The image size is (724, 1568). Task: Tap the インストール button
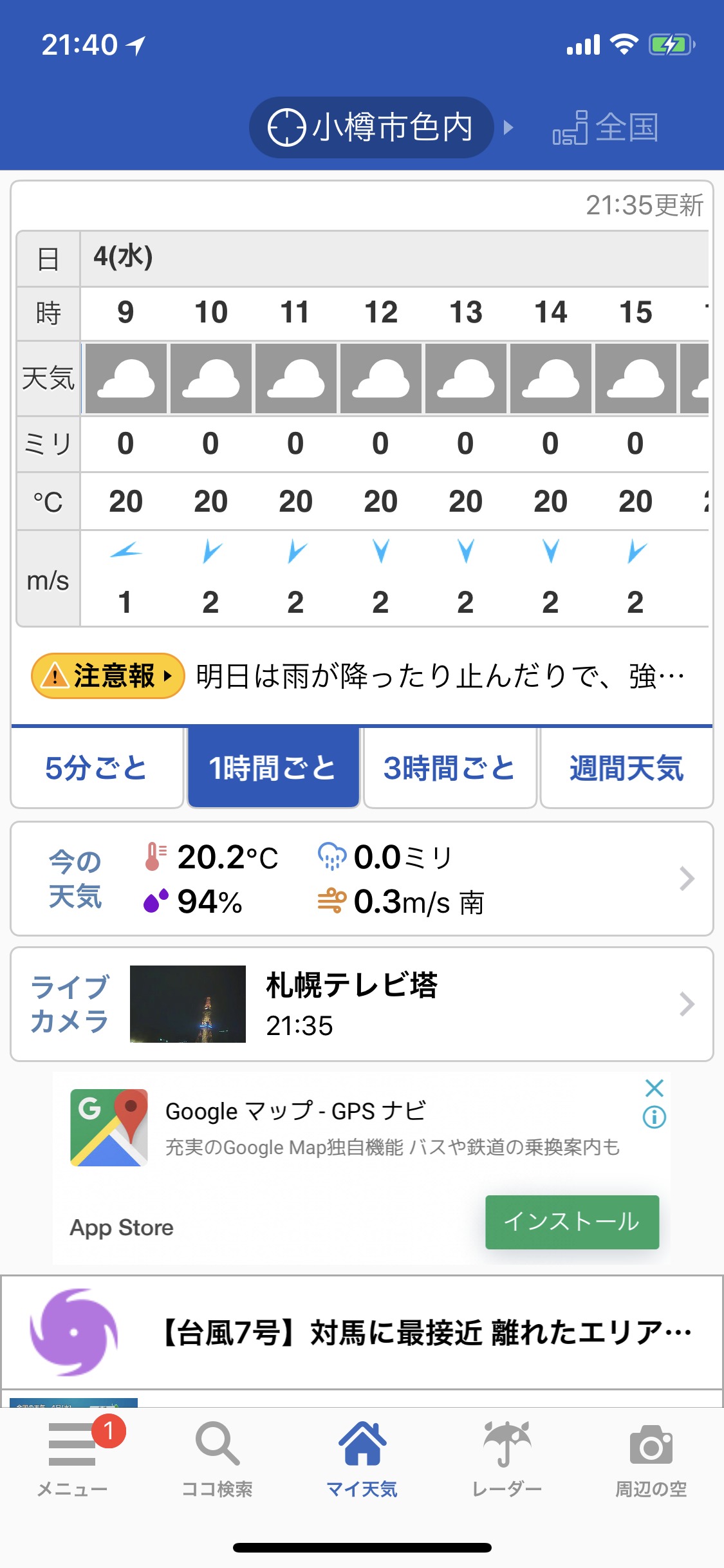571,1222
